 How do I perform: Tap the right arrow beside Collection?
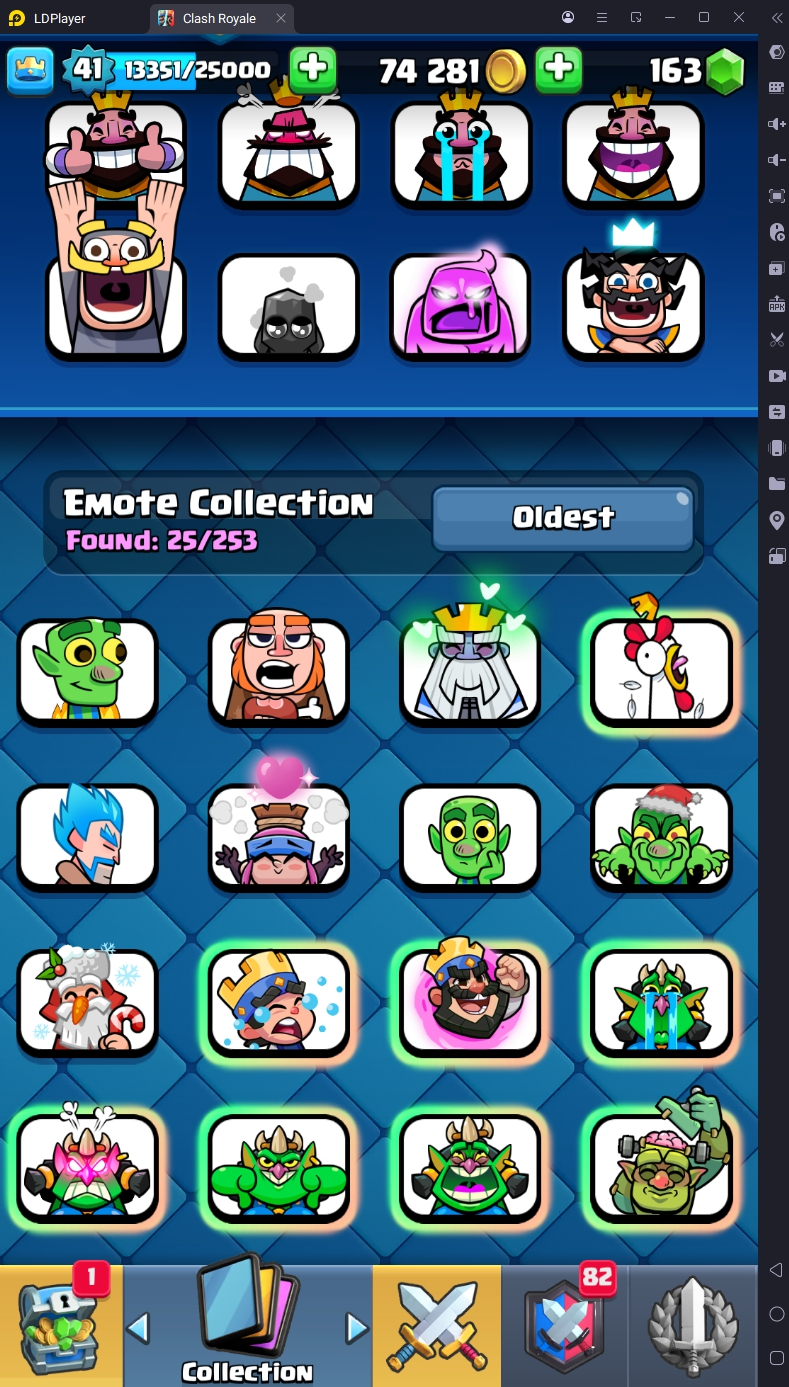pyautogui.click(x=356, y=1328)
